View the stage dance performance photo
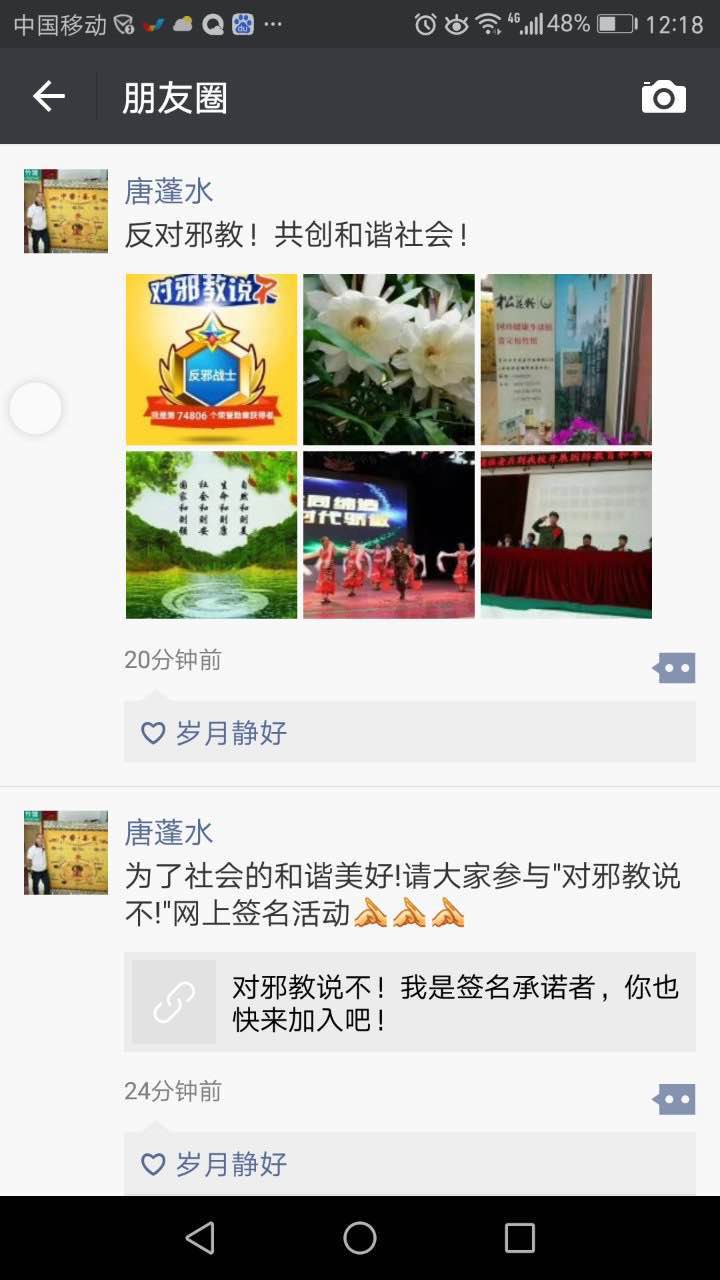 389,535
